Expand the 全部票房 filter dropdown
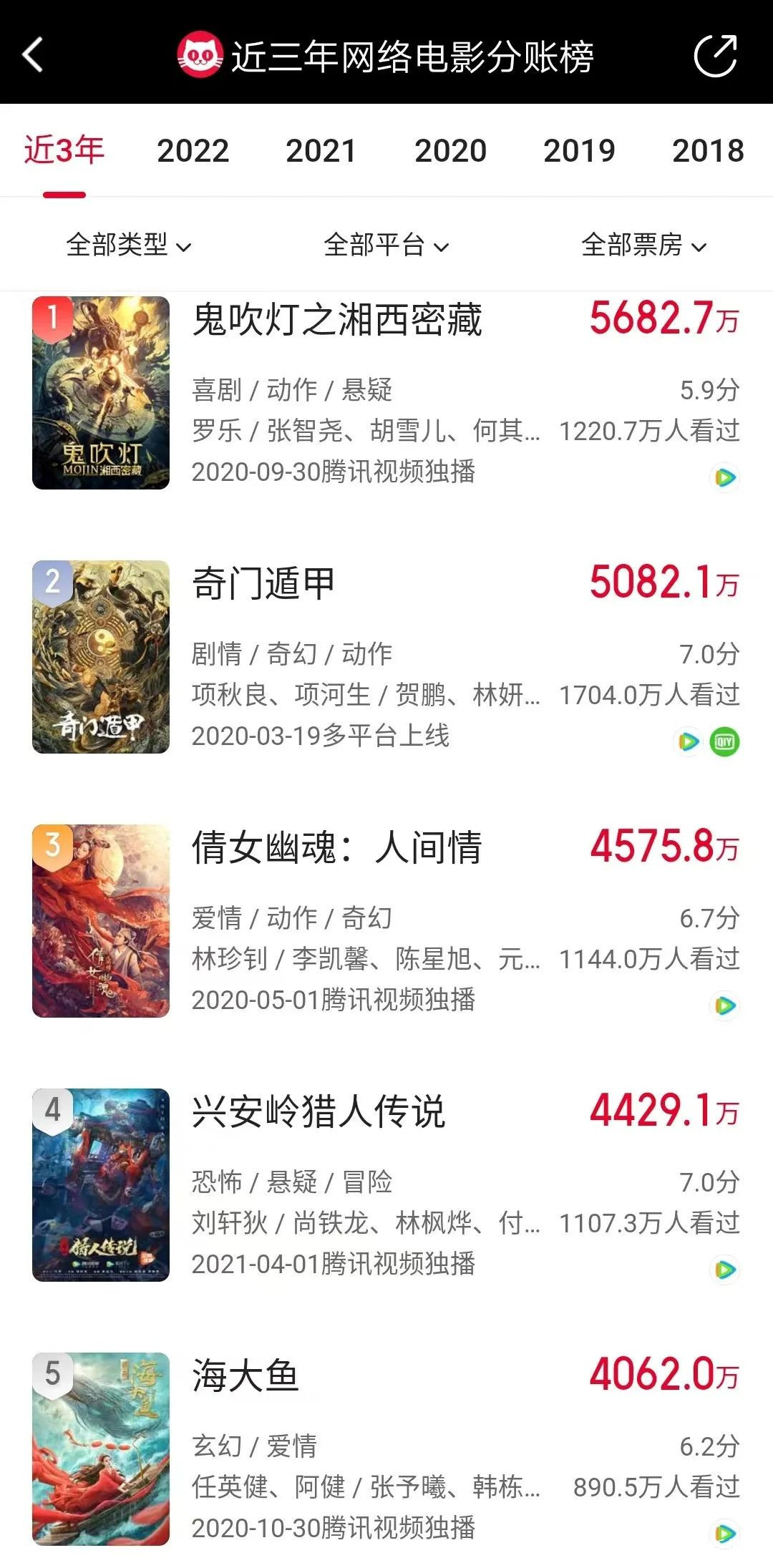 point(643,245)
